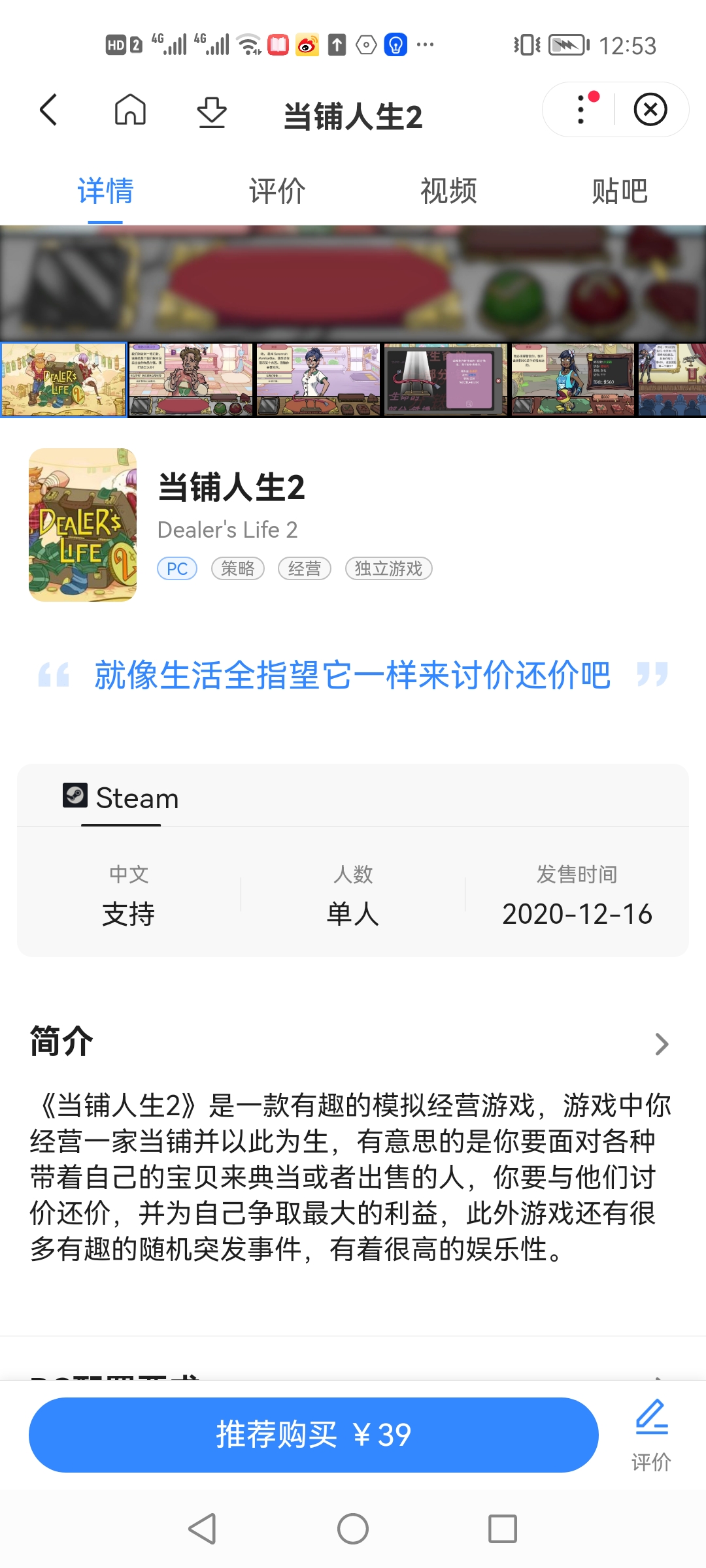Open the large blurred banner image

pos(353,283)
